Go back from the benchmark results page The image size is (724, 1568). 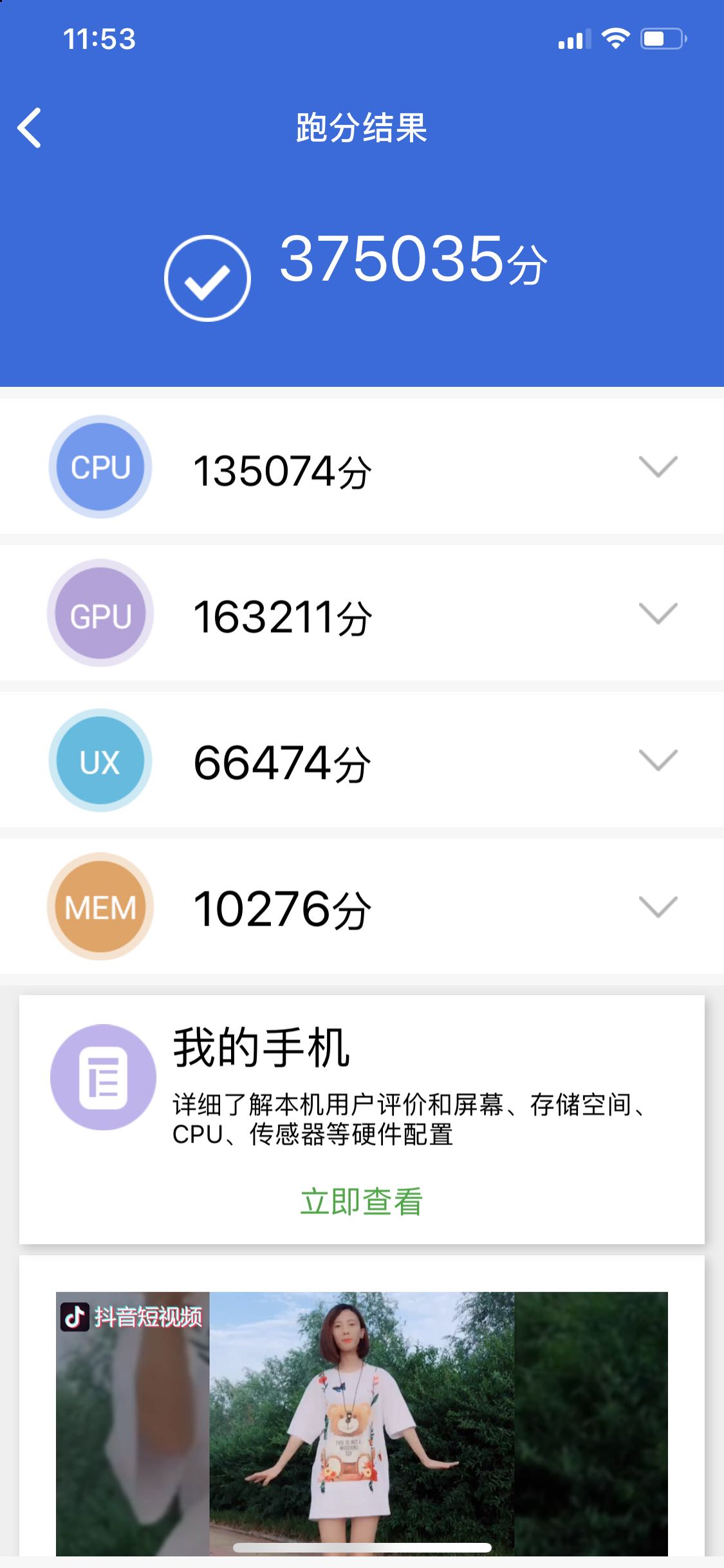click(x=30, y=127)
